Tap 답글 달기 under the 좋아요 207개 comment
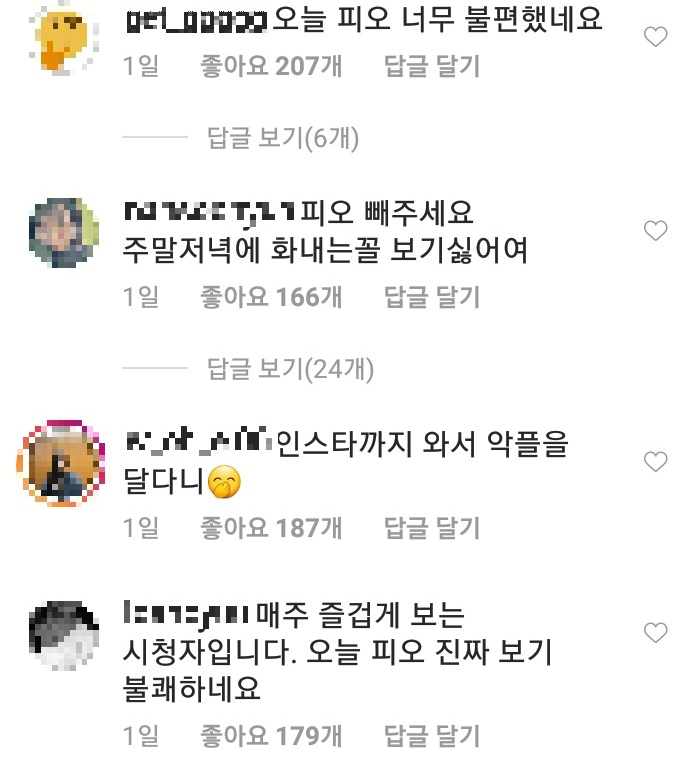Viewport: 700px width, 764px height. (432, 67)
